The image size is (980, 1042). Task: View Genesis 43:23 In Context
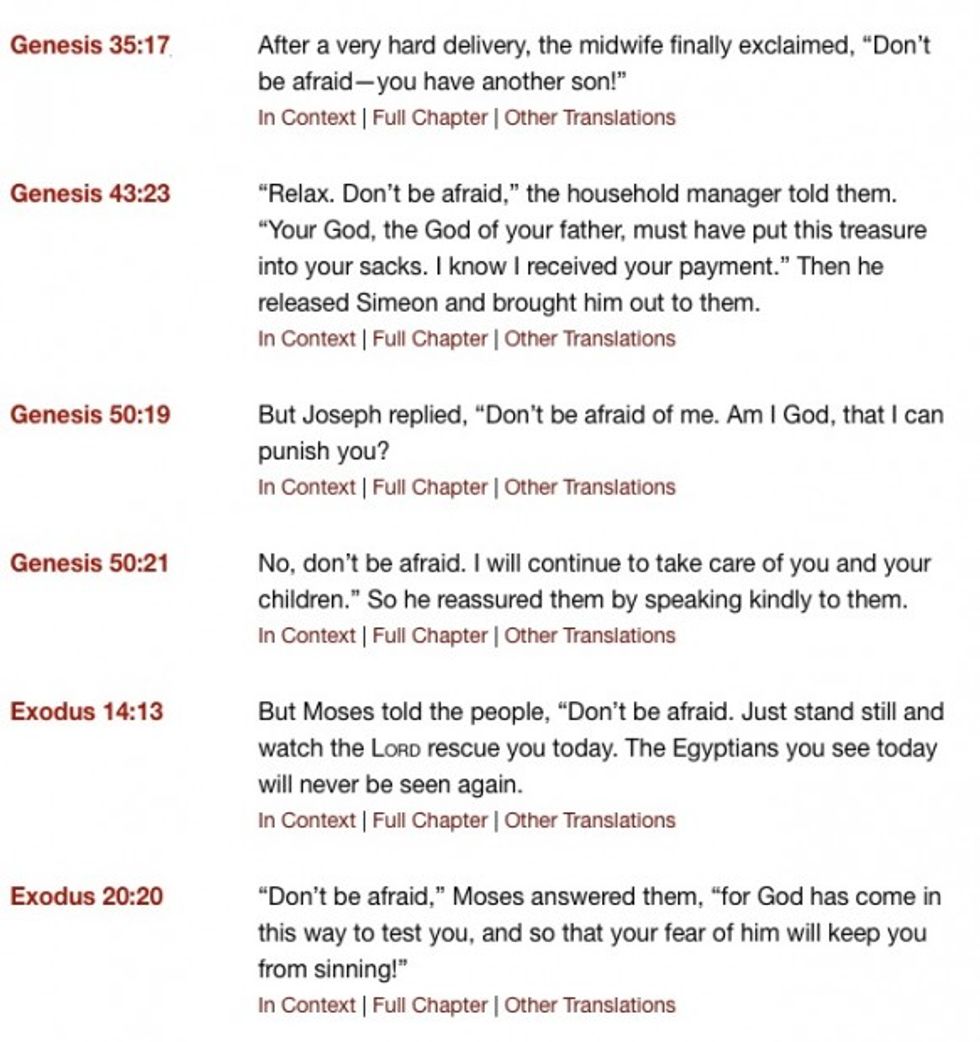[x=307, y=339]
